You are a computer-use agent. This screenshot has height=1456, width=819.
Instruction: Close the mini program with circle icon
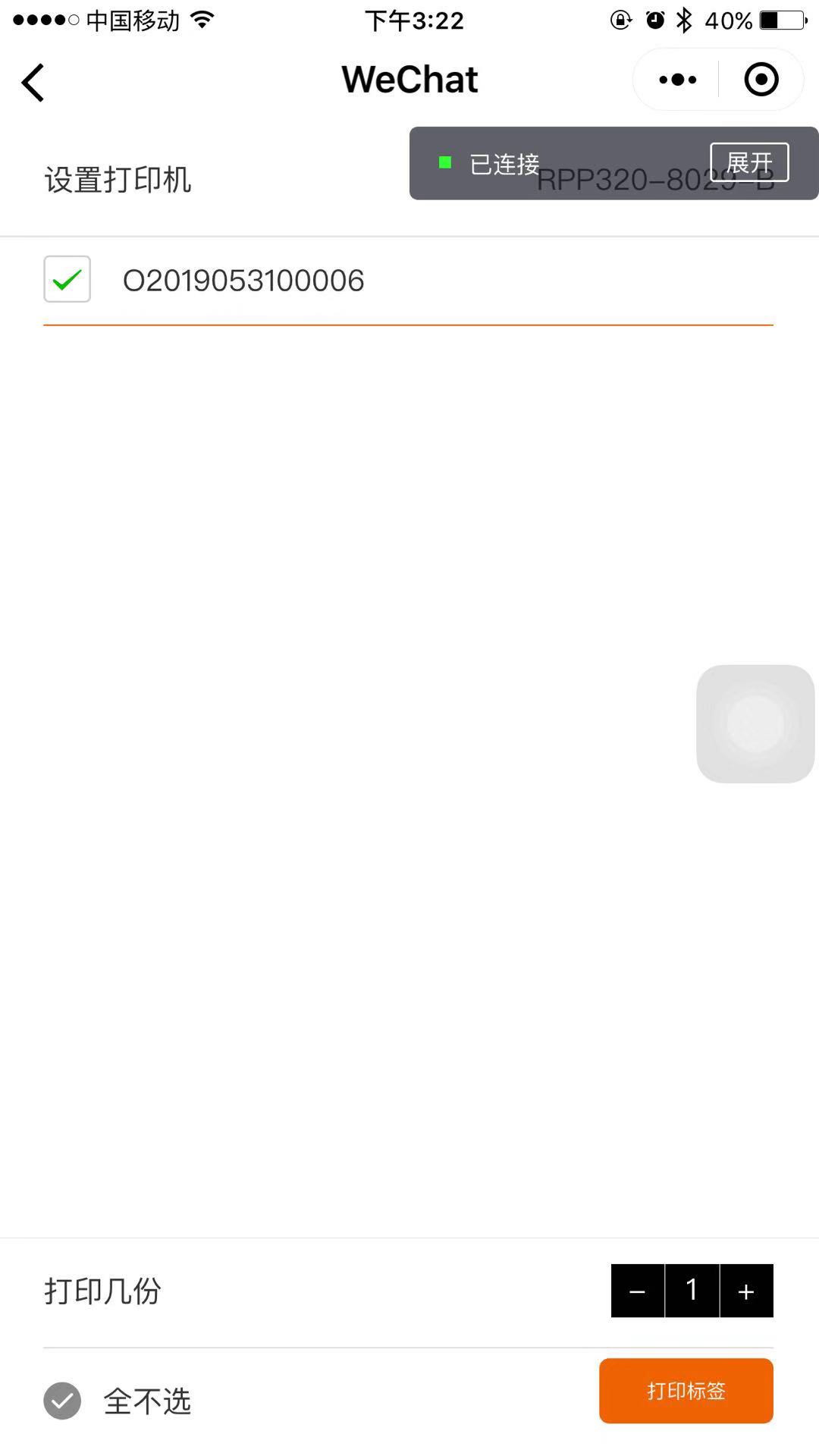(761, 80)
